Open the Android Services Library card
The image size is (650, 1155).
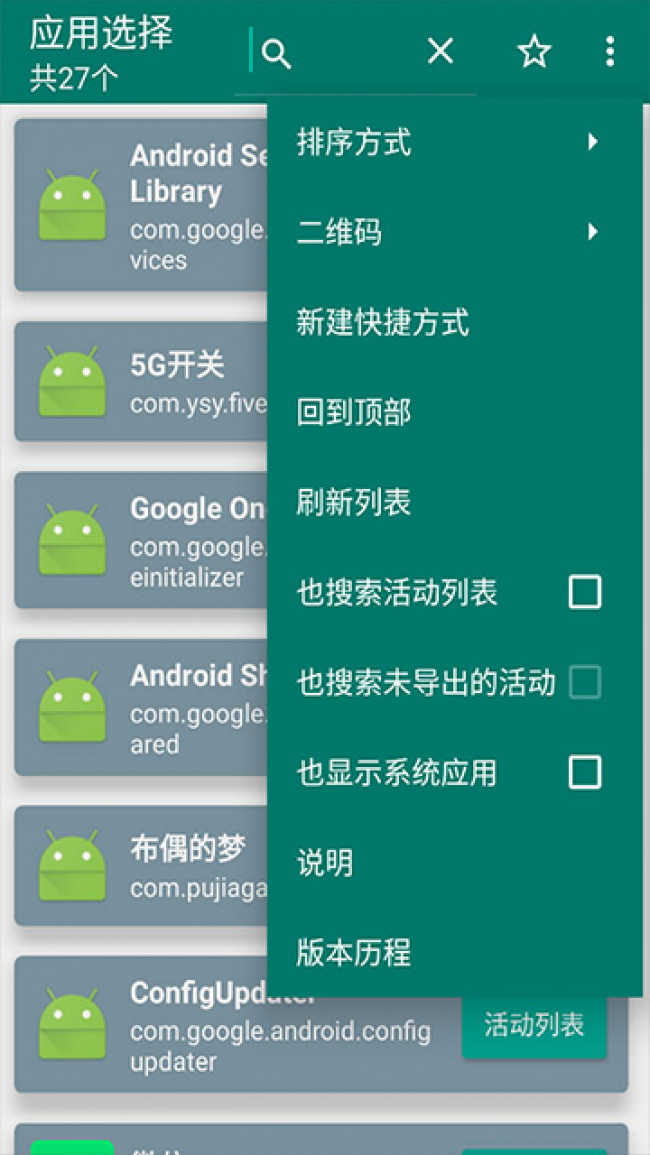tap(140, 206)
